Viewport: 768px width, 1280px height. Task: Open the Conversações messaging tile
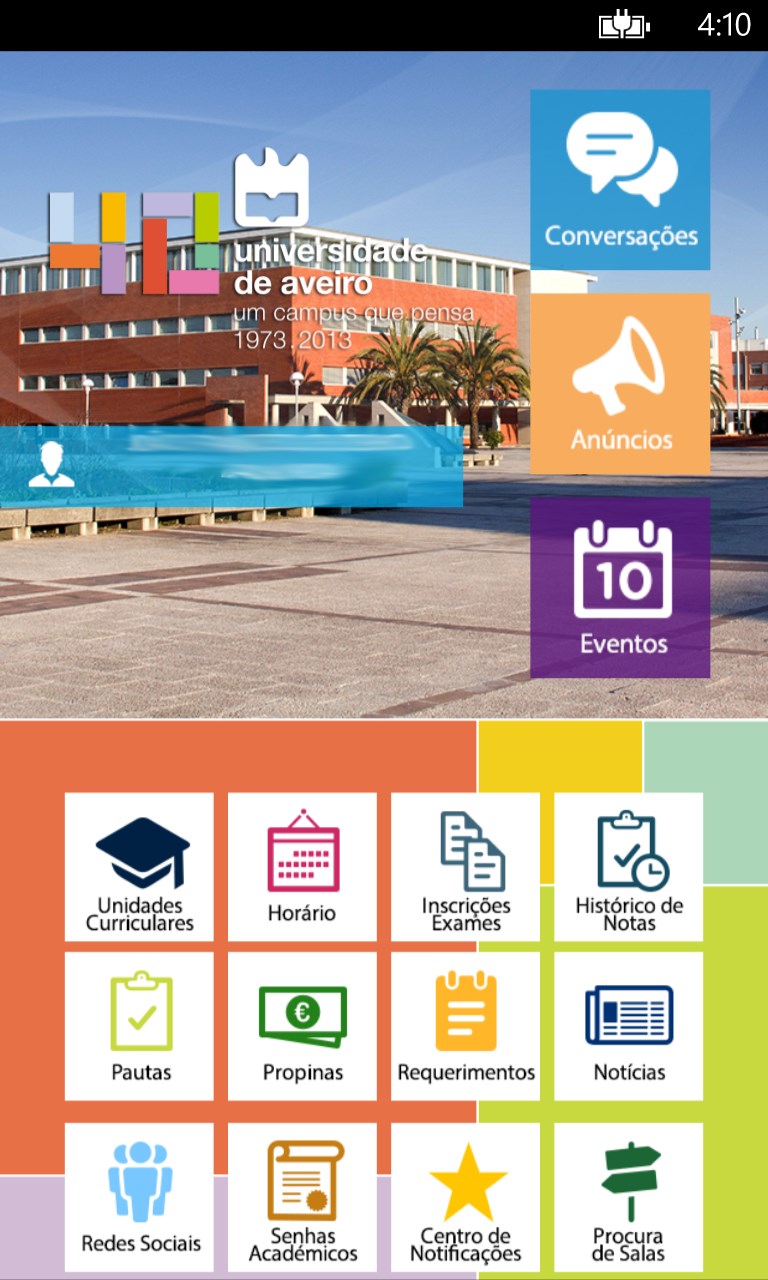coord(620,178)
